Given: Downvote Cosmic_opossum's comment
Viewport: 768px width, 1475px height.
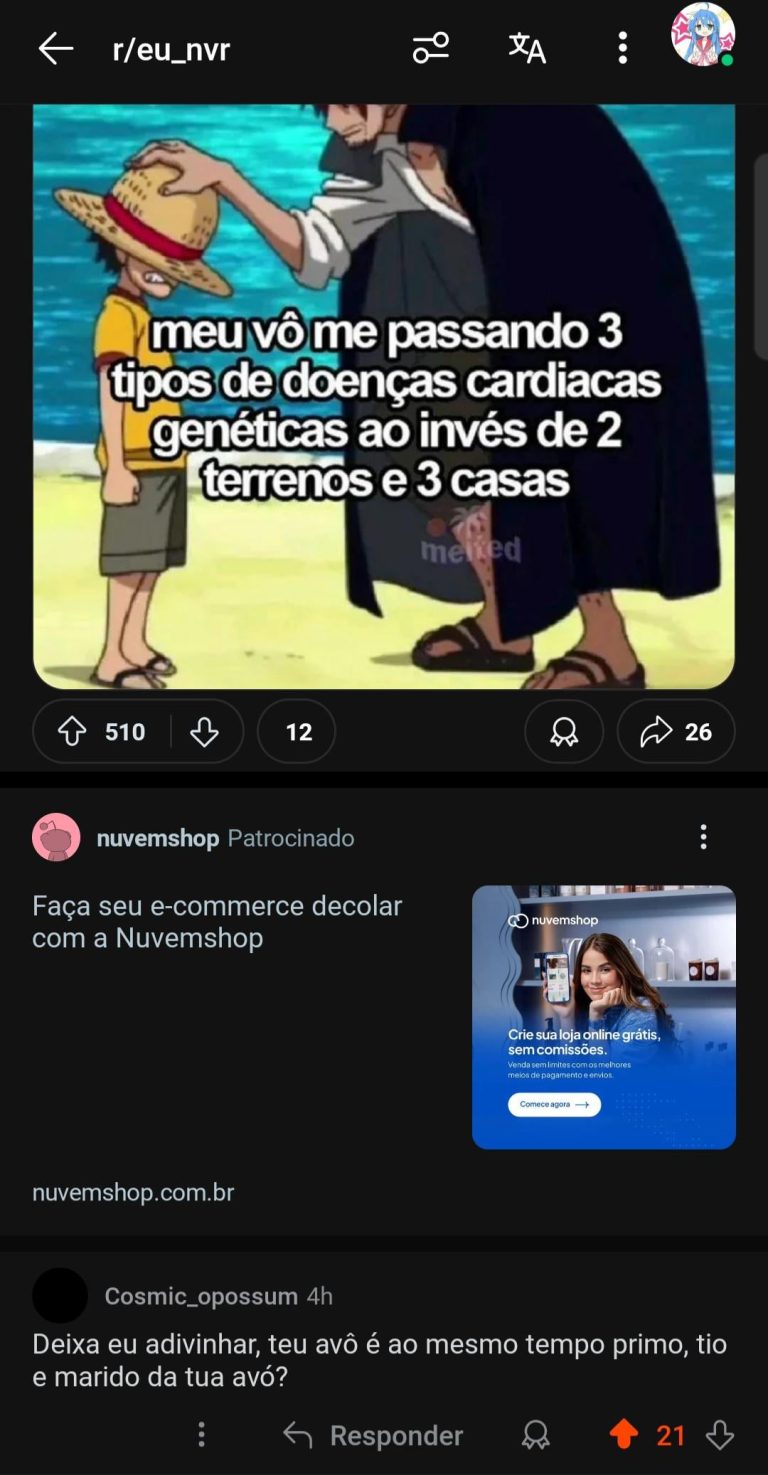Looking at the screenshot, I should 720,1436.
